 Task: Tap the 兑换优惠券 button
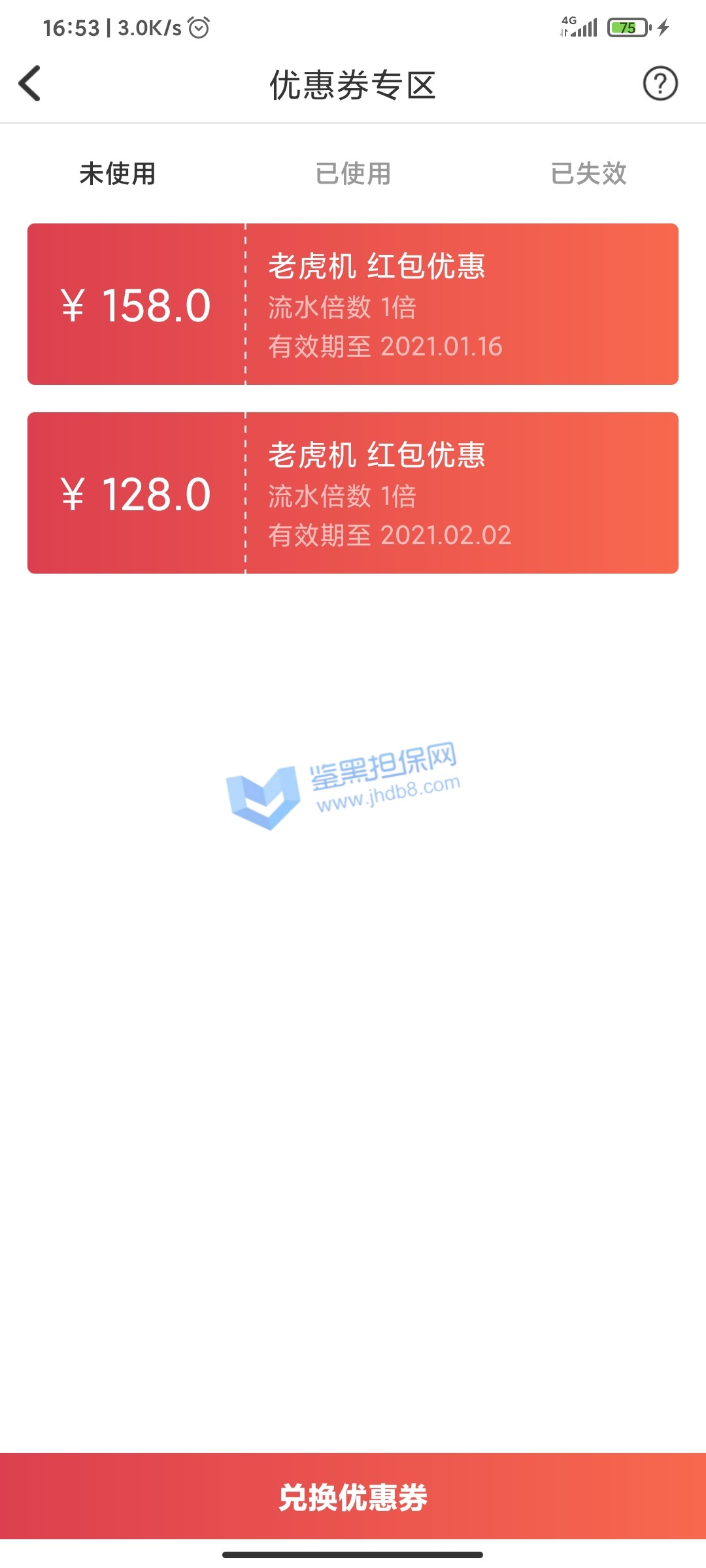click(x=353, y=1497)
